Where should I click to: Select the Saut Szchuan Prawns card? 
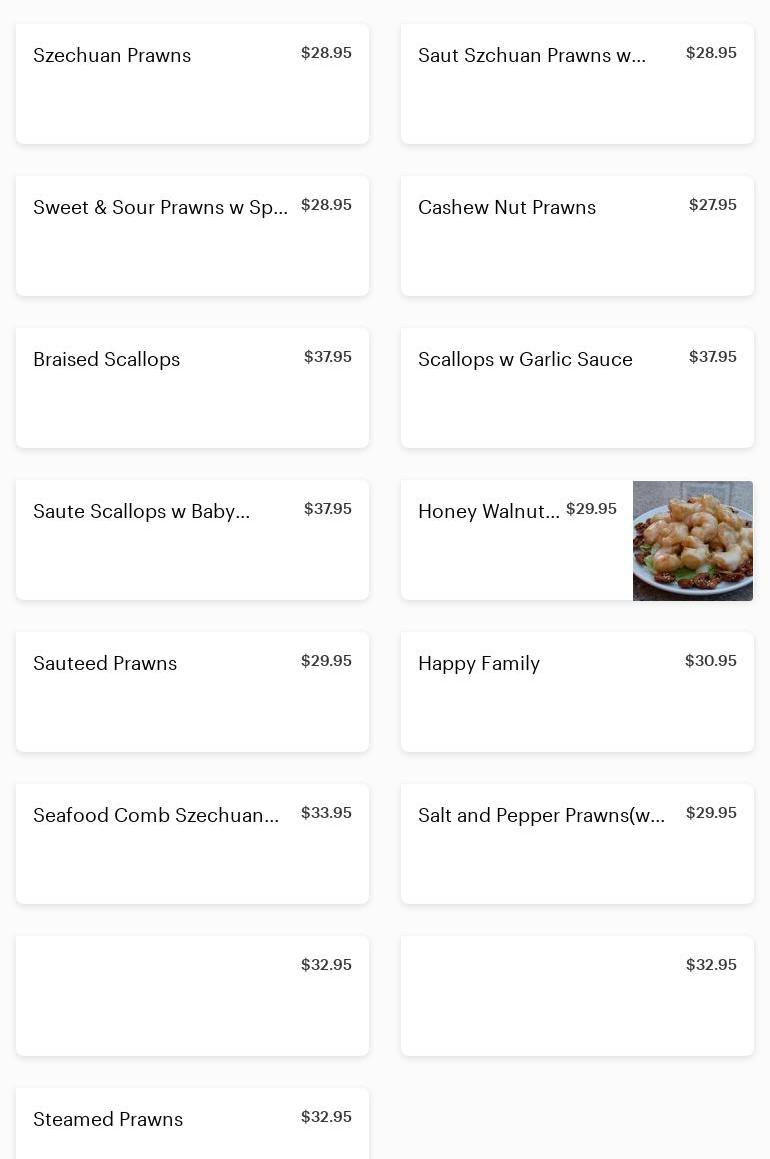click(x=577, y=84)
